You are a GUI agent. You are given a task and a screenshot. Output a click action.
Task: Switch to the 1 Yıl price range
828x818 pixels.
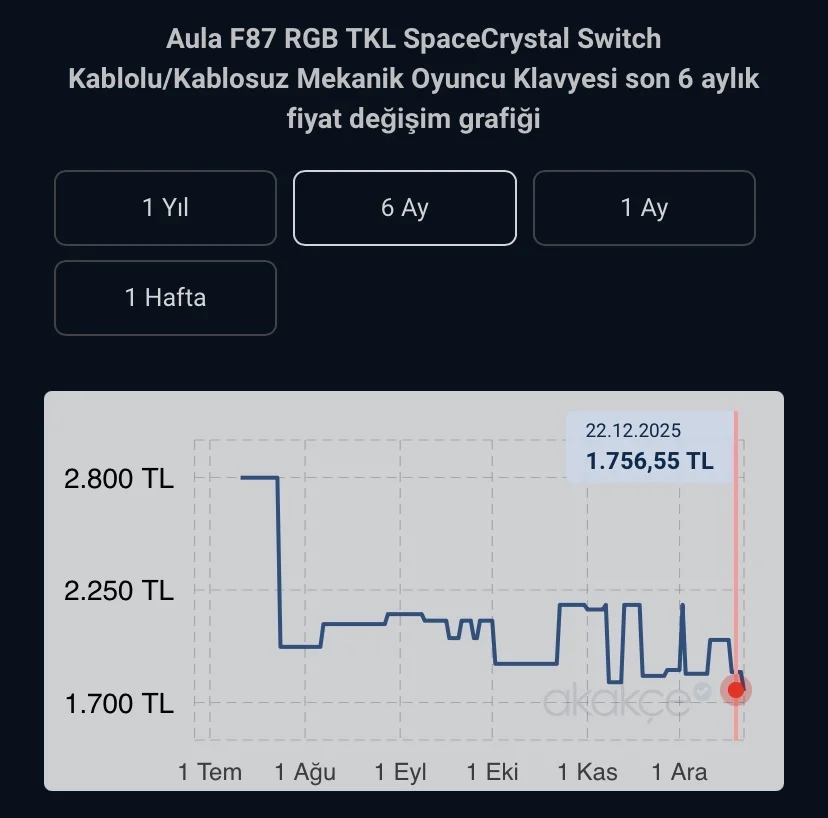point(165,208)
